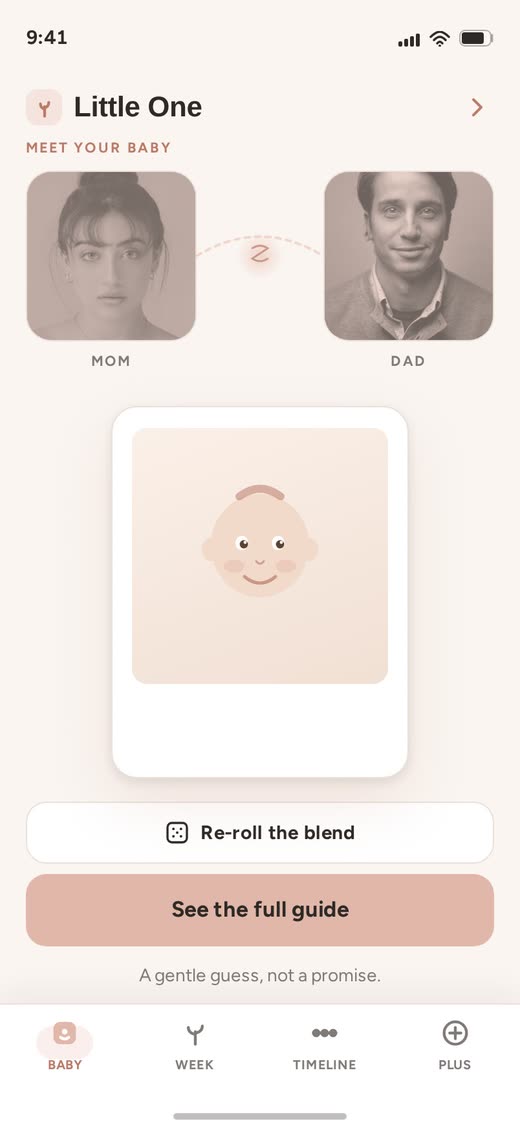520x1130 pixels.
Task: Select the Dad photo tile
Action: [408, 256]
